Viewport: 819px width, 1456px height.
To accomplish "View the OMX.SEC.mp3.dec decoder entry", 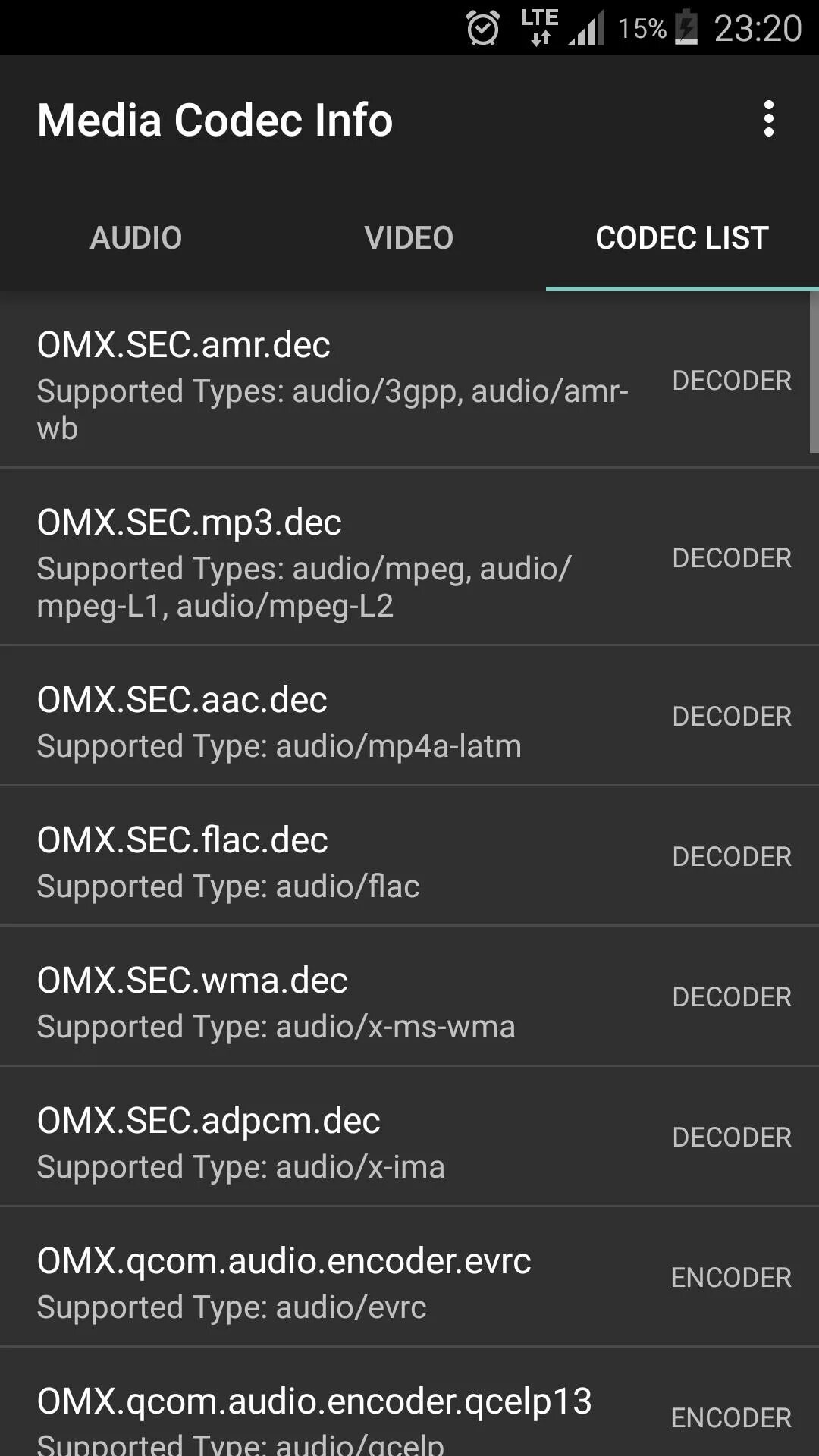I will [x=409, y=558].
